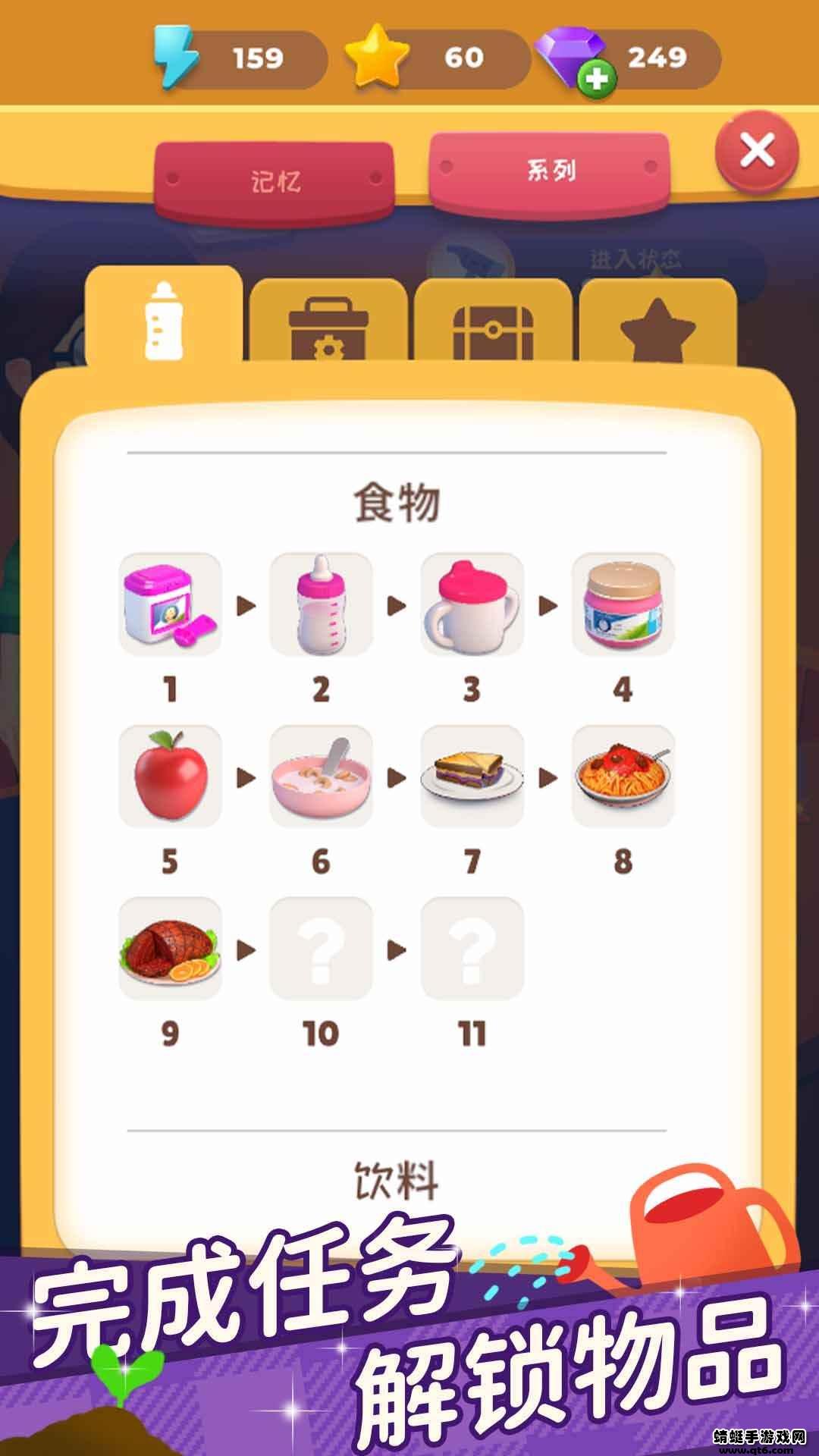819x1456 pixels.
Task: Close the collection panel
Action: tap(756, 151)
